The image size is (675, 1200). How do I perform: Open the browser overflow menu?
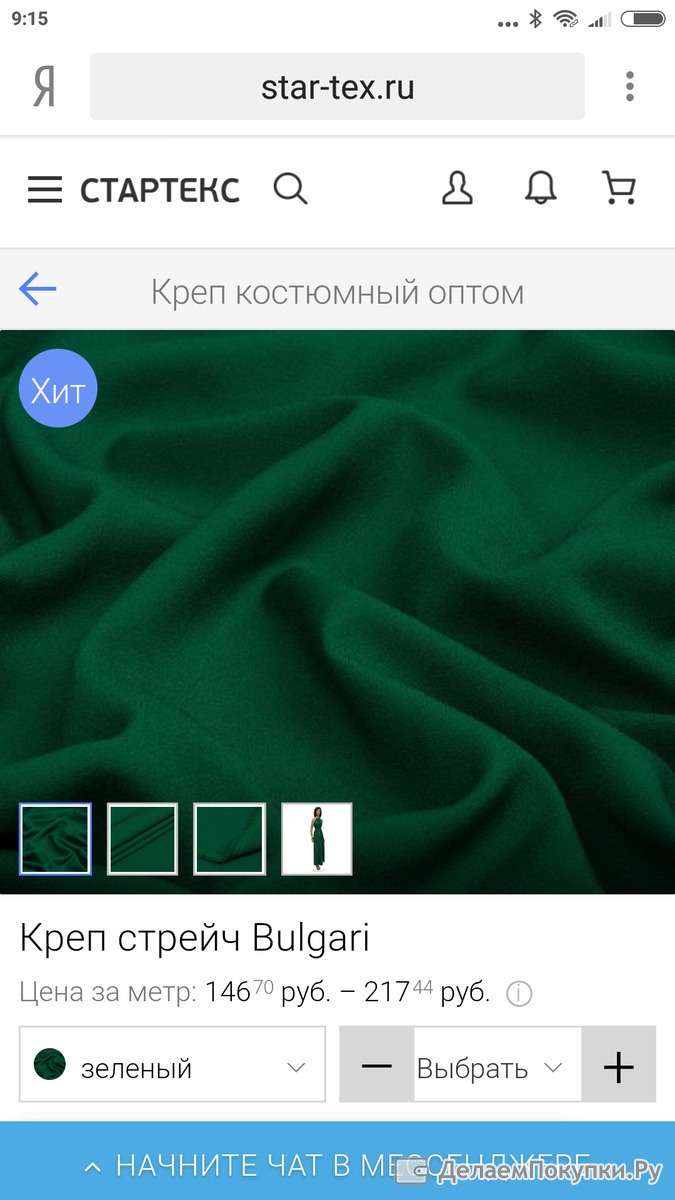[630, 87]
